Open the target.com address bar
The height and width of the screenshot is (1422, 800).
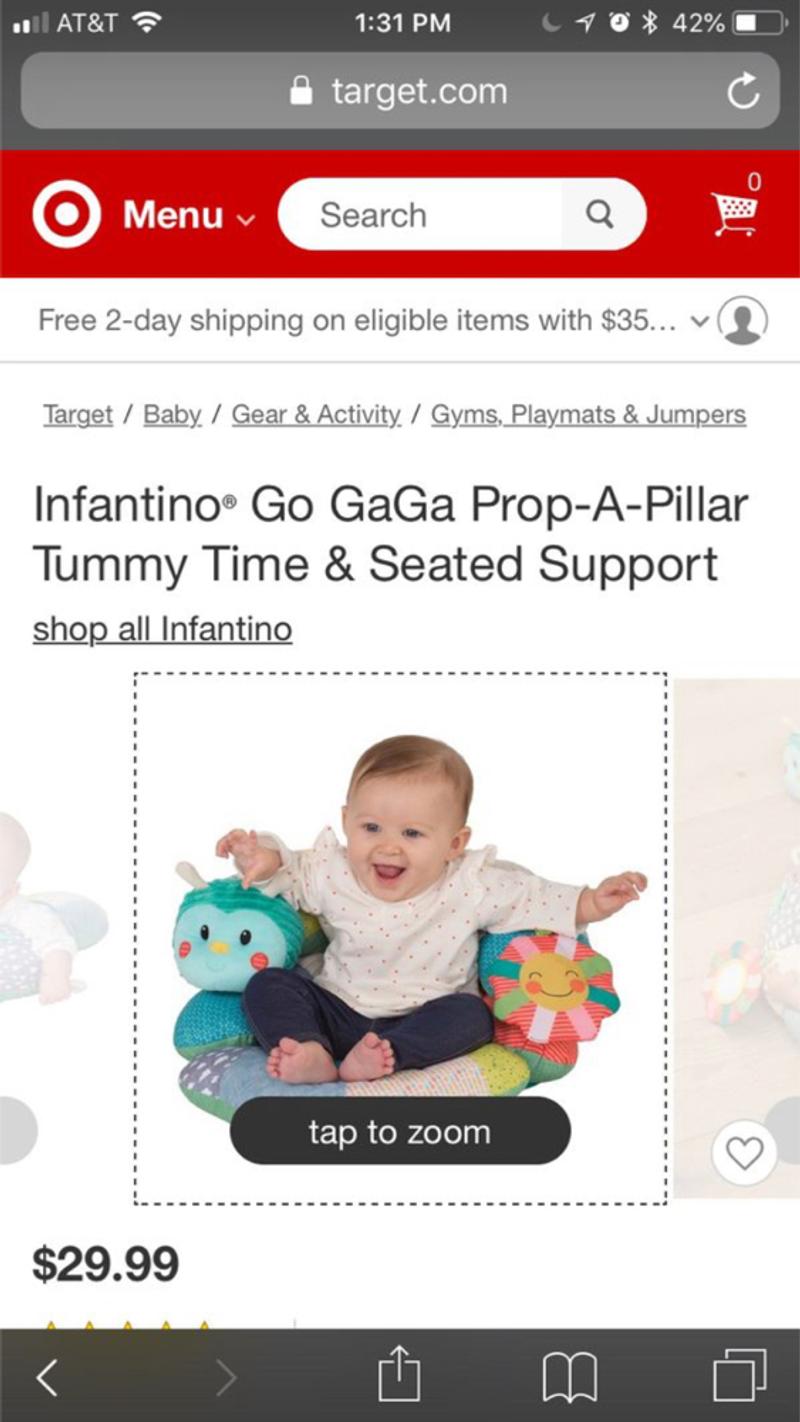coord(400,92)
